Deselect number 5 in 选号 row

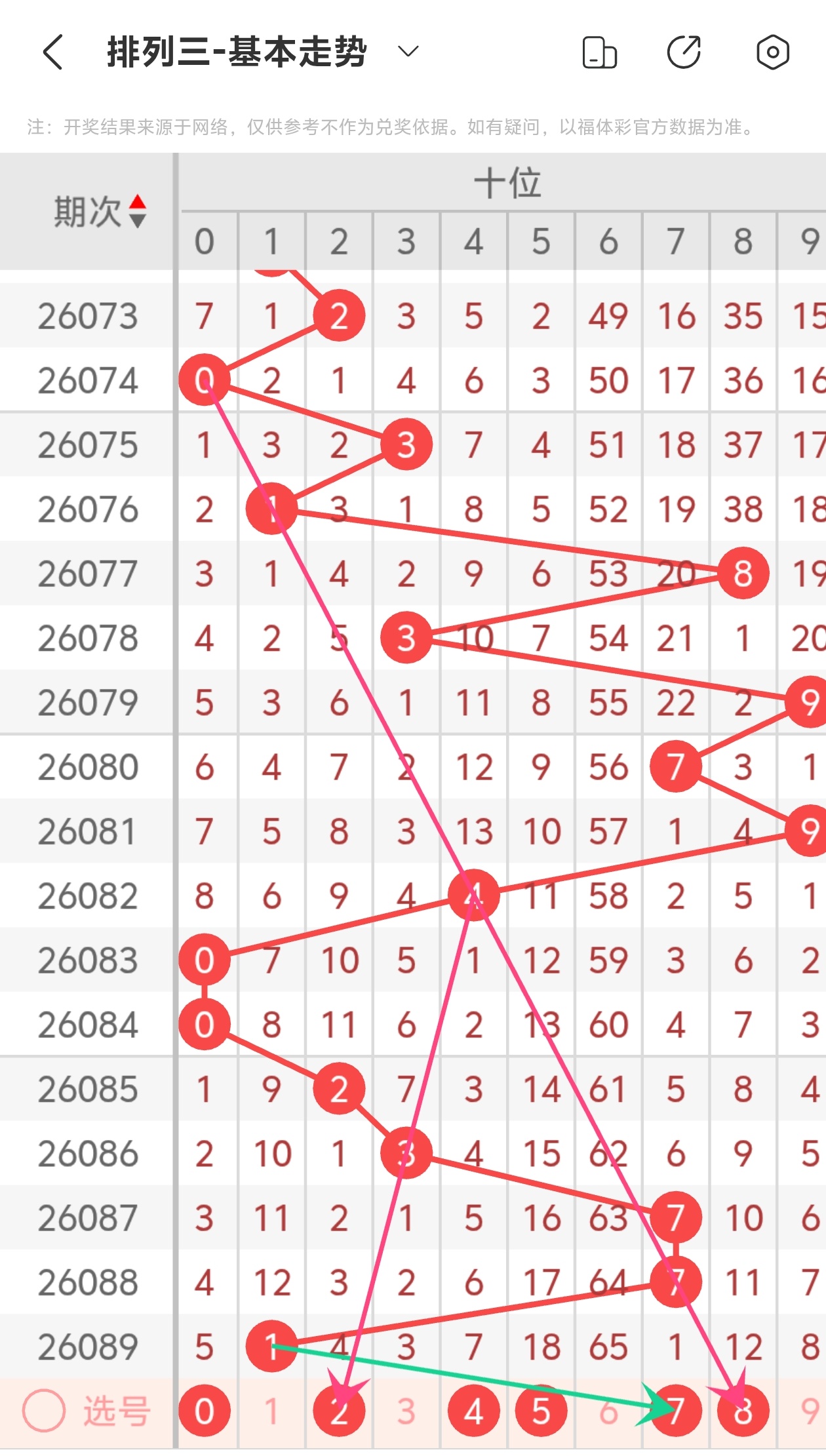pos(541,1411)
